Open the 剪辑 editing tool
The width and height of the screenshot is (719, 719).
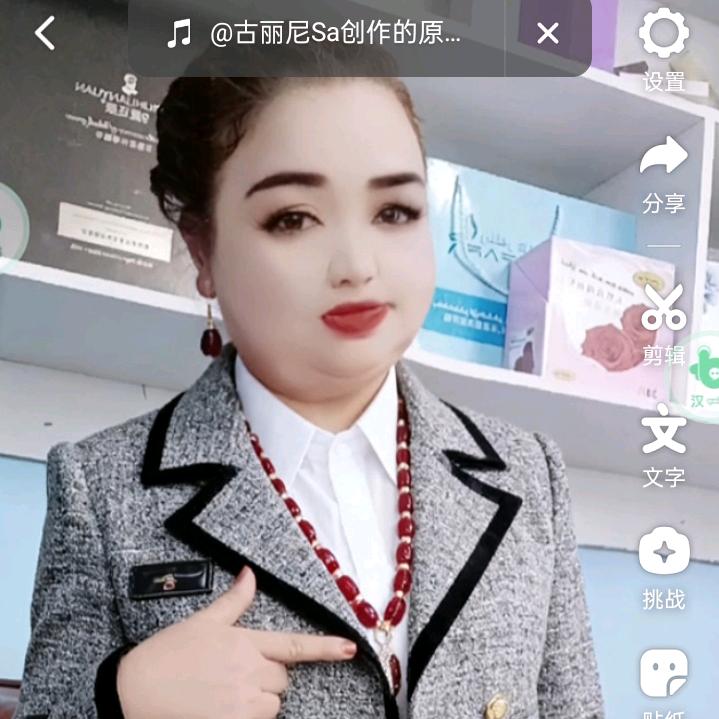(x=664, y=324)
